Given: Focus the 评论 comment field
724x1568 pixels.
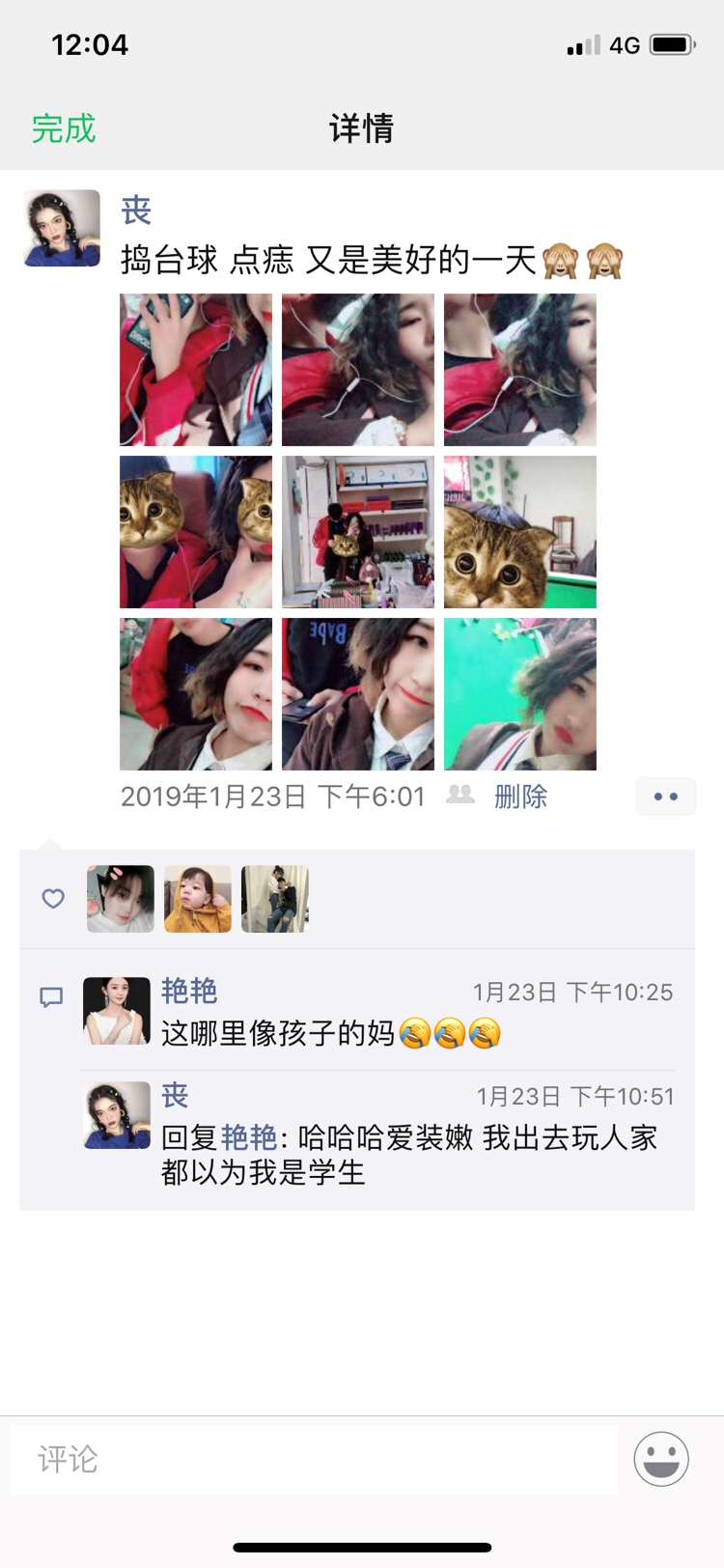Looking at the screenshot, I should coord(314,1459).
